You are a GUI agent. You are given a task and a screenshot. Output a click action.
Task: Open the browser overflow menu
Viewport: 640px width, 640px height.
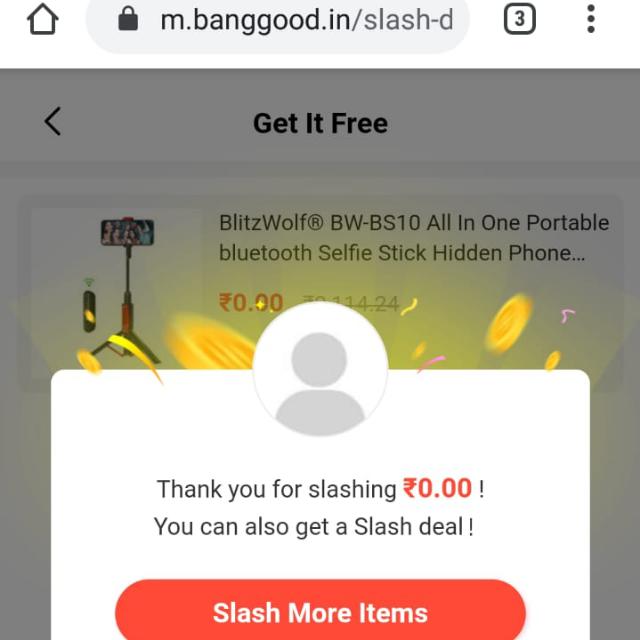591,18
